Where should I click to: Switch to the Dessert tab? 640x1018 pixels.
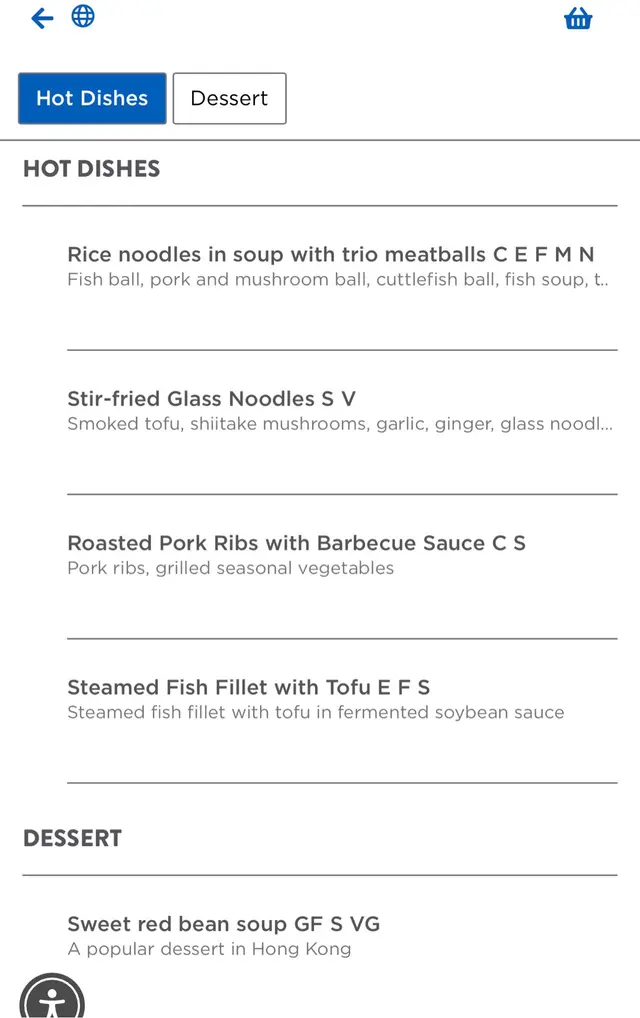click(x=229, y=98)
